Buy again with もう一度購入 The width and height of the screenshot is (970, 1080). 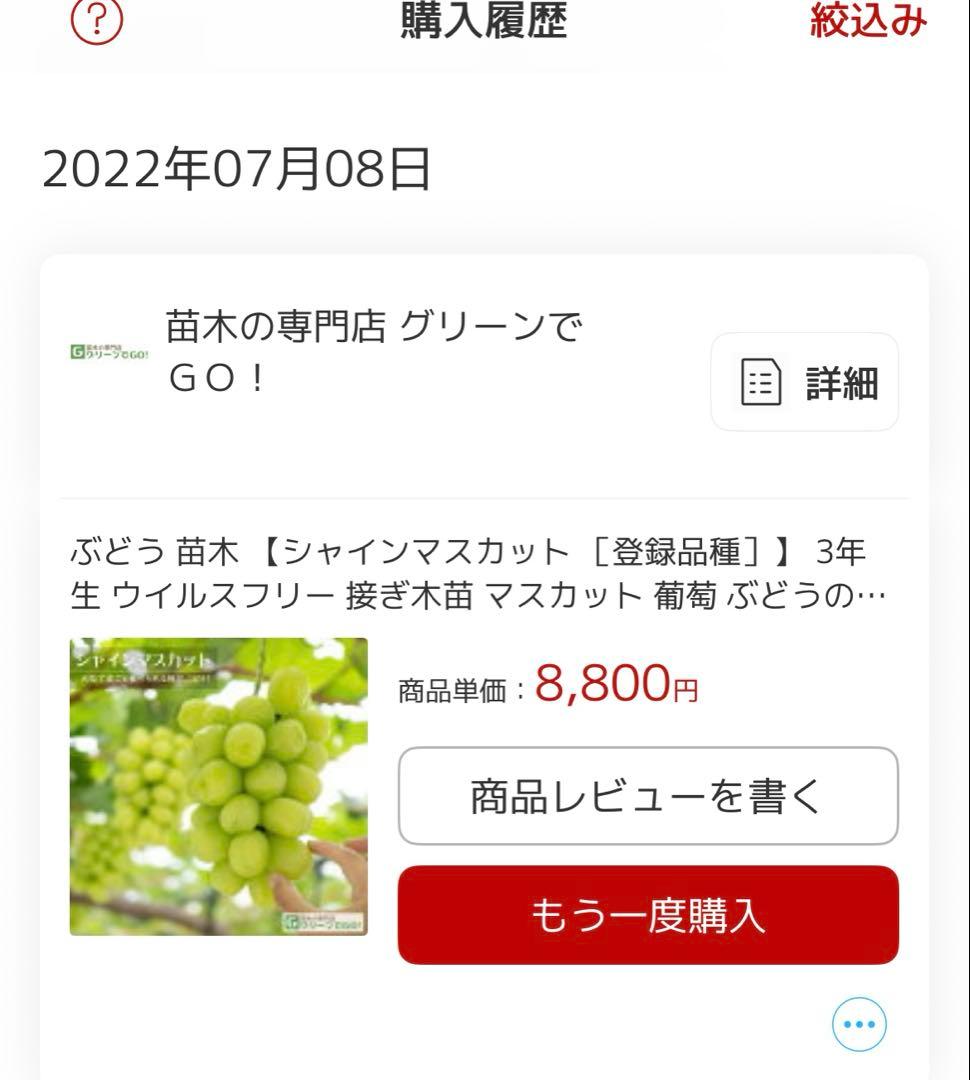click(x=648, y=915)
